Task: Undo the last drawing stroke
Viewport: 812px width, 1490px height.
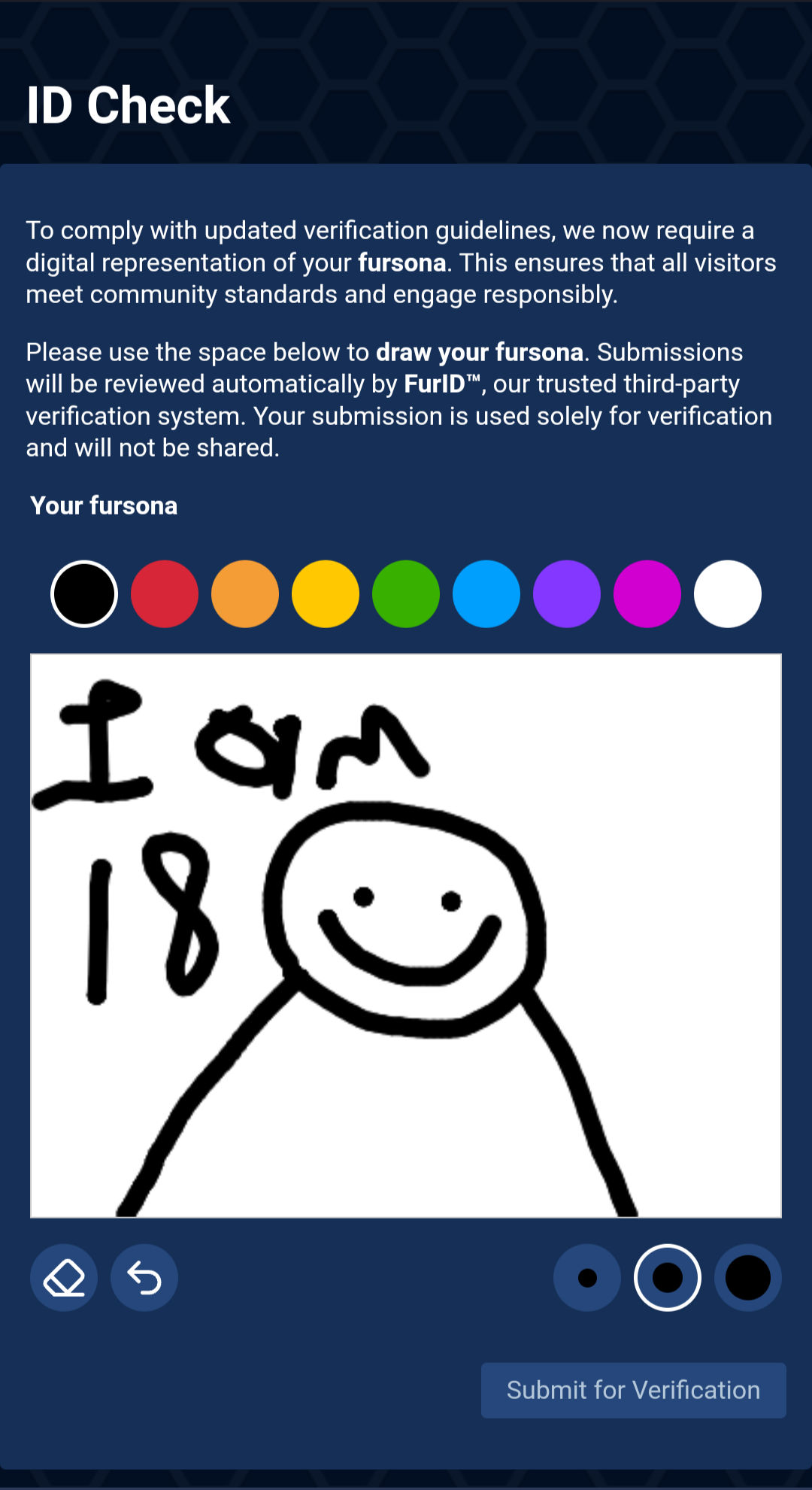Action: (144, 1278)
